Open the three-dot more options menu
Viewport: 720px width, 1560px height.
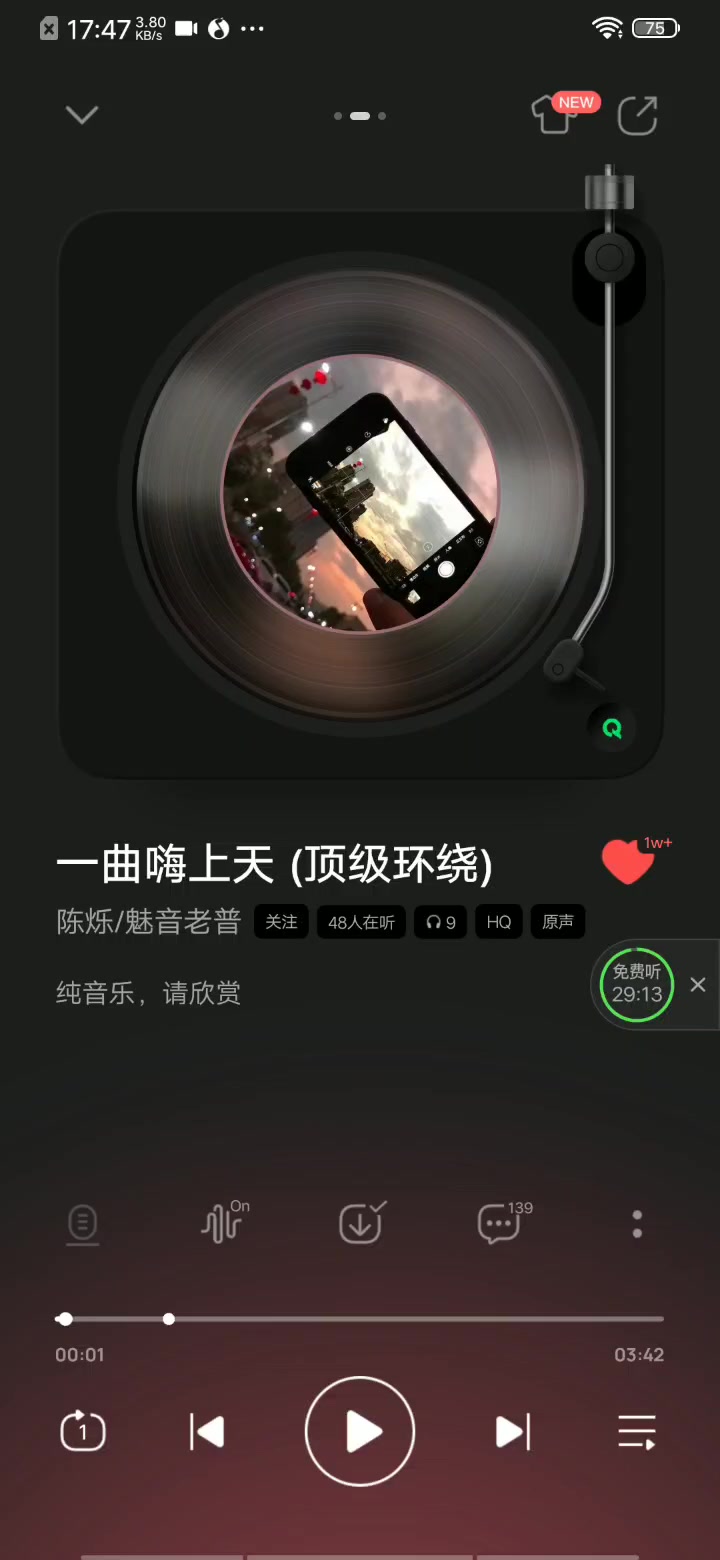pos(637,1224)
